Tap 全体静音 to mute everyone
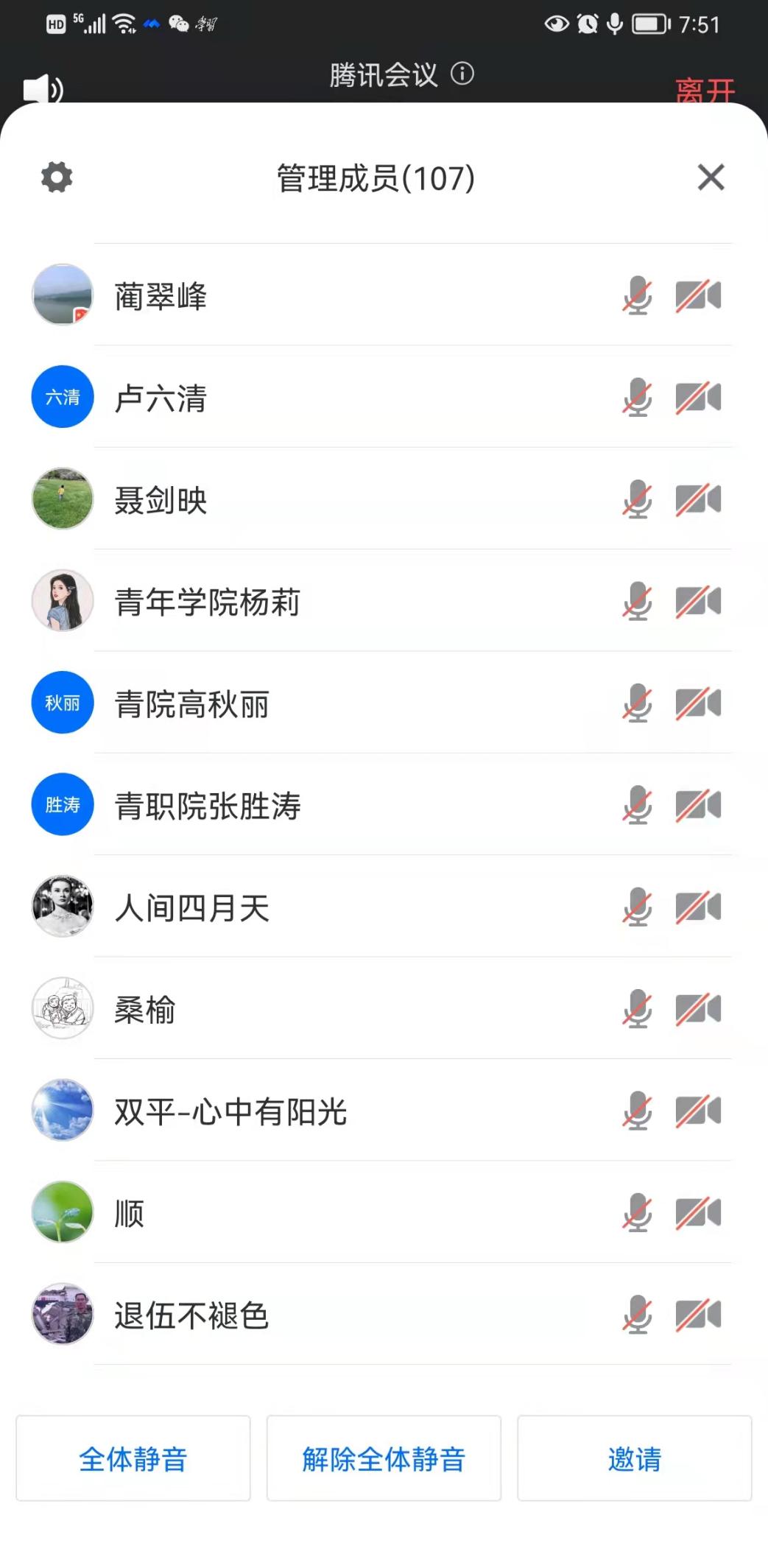Image resolution: width=768 pixels, height=1568 pixels. pyautogui.click(x=133, y=1458)
